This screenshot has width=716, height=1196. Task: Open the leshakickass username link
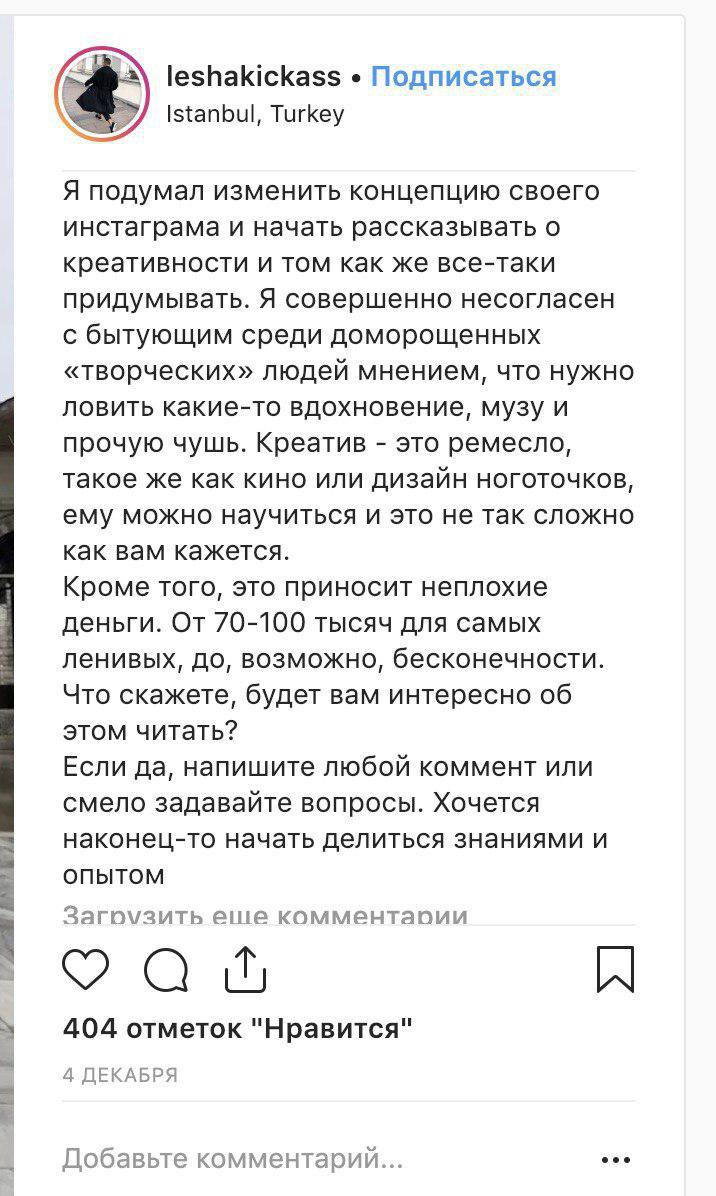tap(252, 77)
